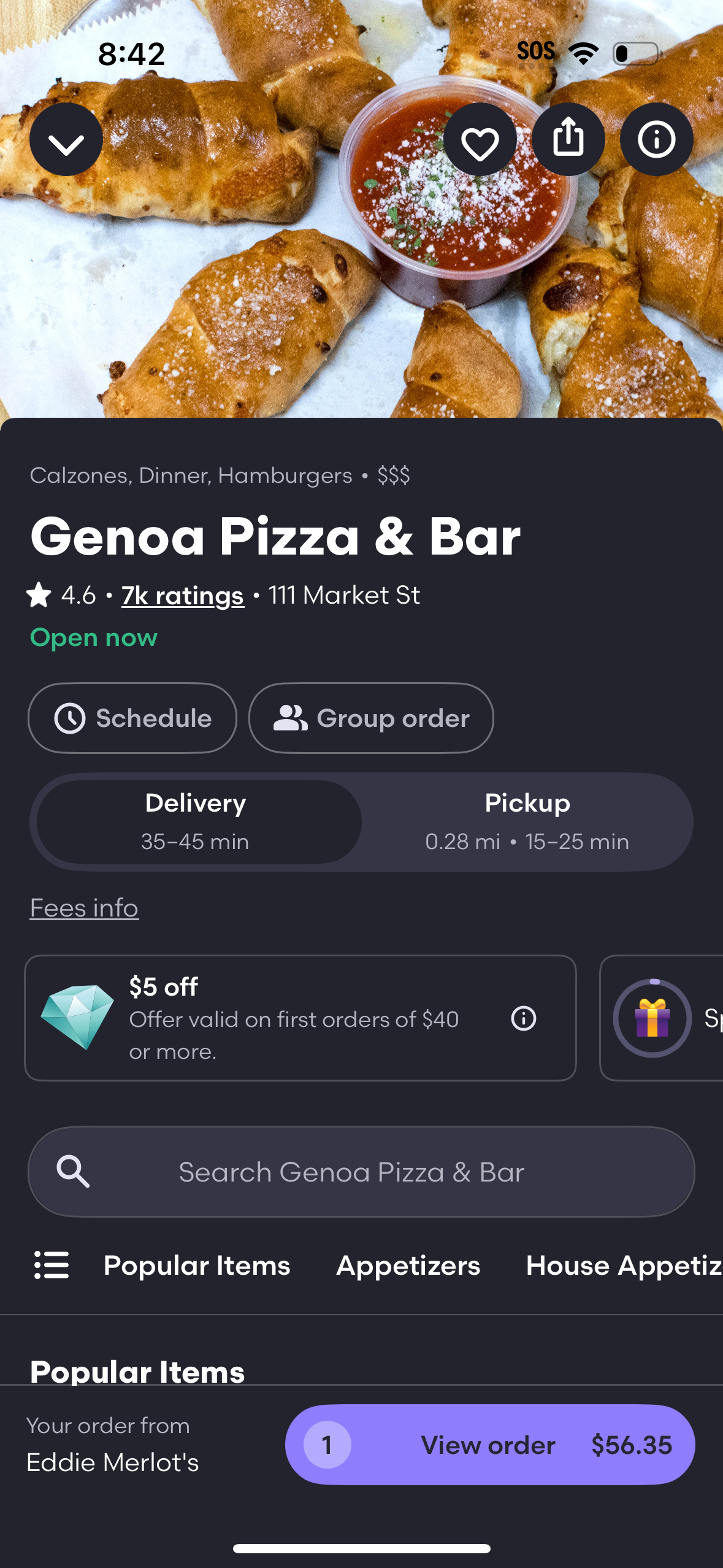Collapse the restaurant page with the down chevron
The width and height of the screenshot is (723, 1568).
[66, 139]
